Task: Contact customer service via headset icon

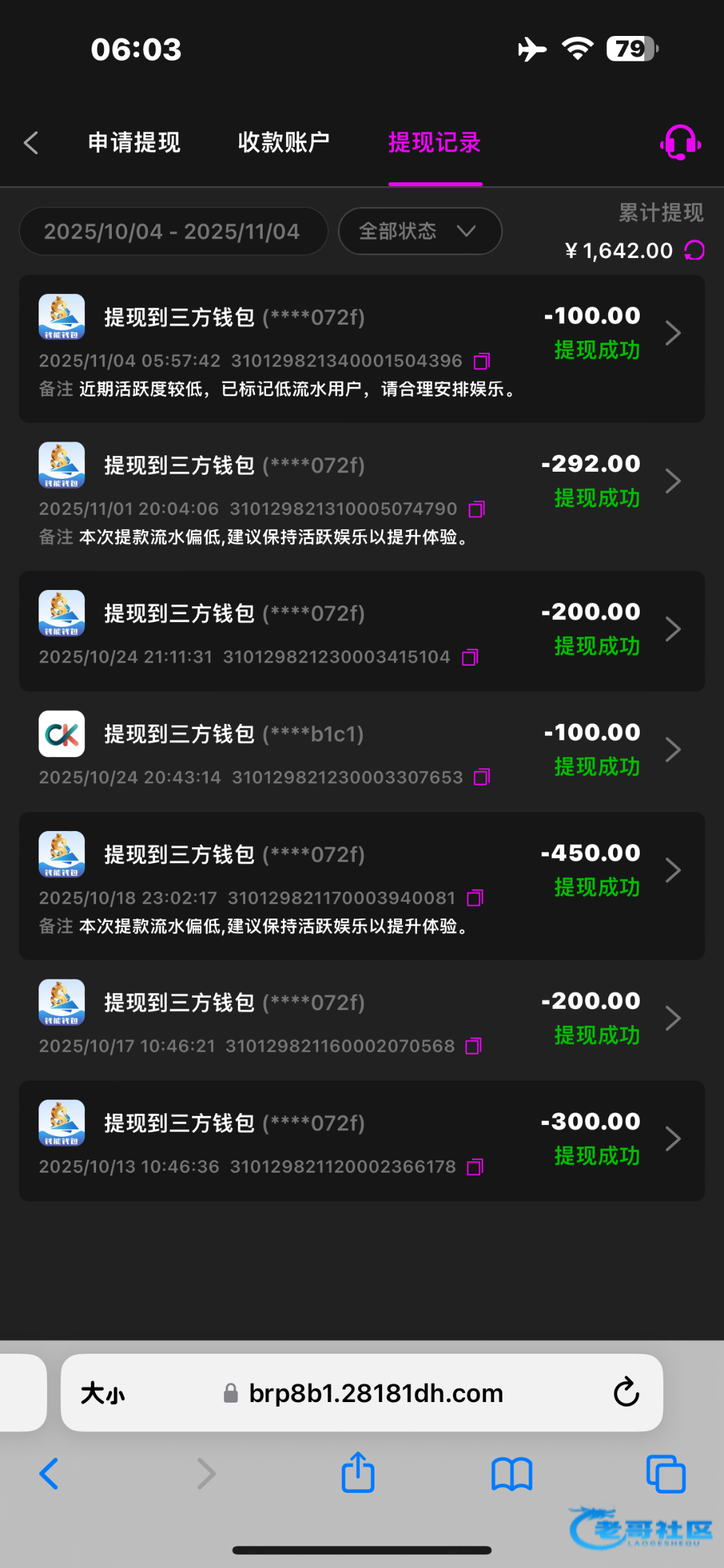Action: [x=680, y=142]
